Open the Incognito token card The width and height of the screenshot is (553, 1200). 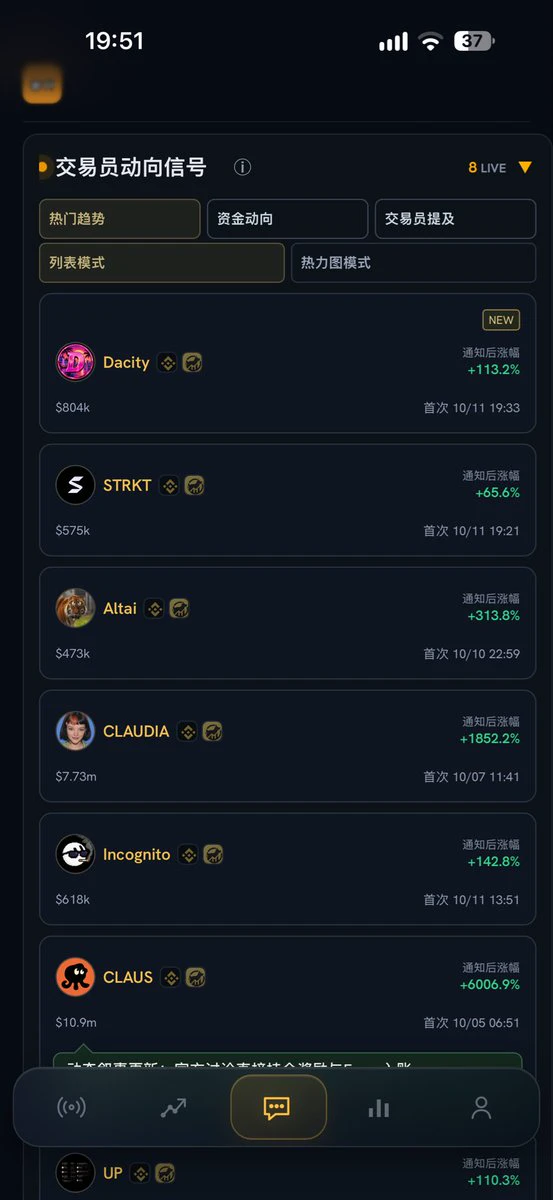(288, 869)
